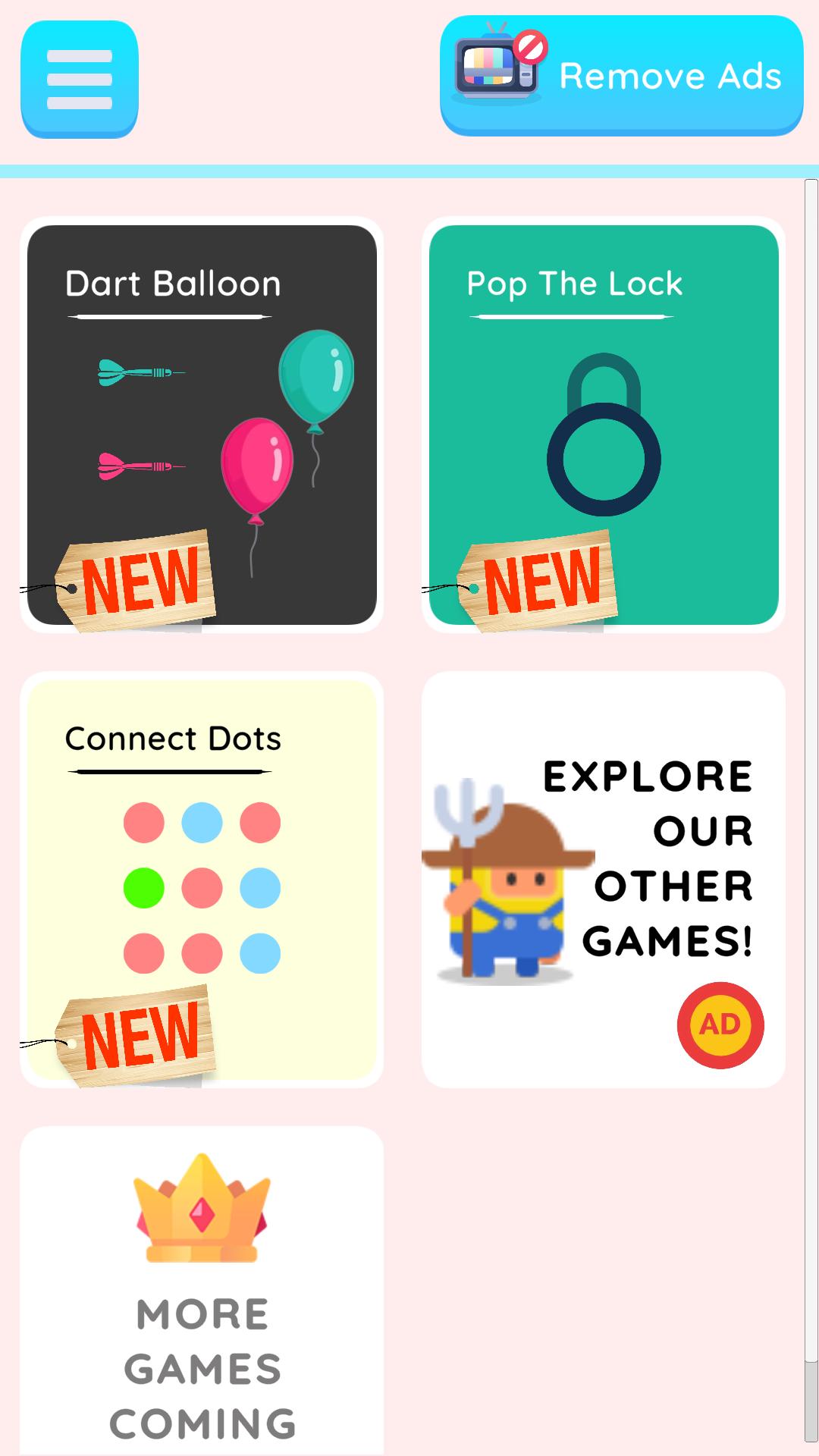The image size is (819, 1456).
Task: Launch the Dart Balloon game
Action: coord(202,425)
